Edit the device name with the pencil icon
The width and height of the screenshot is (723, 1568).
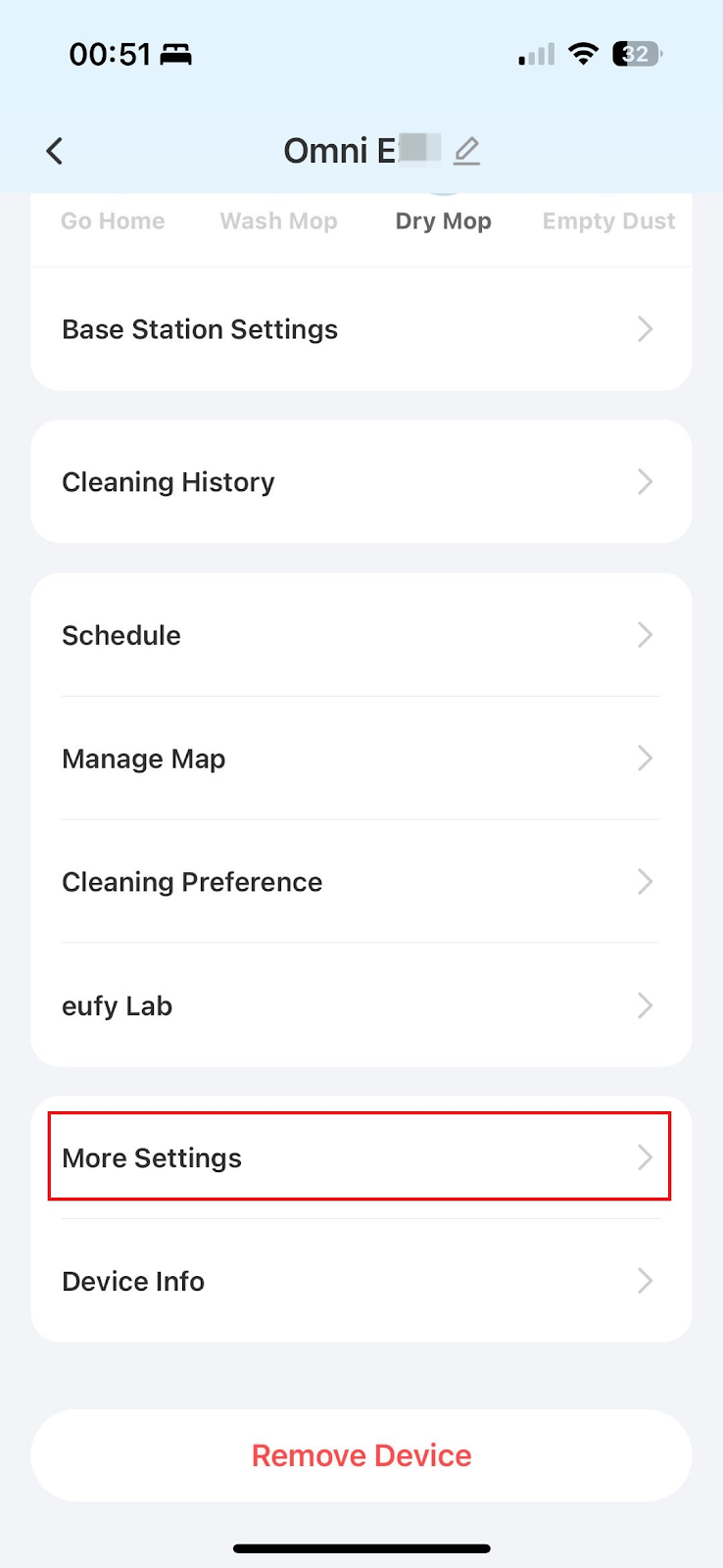click(x=467, y=151)
